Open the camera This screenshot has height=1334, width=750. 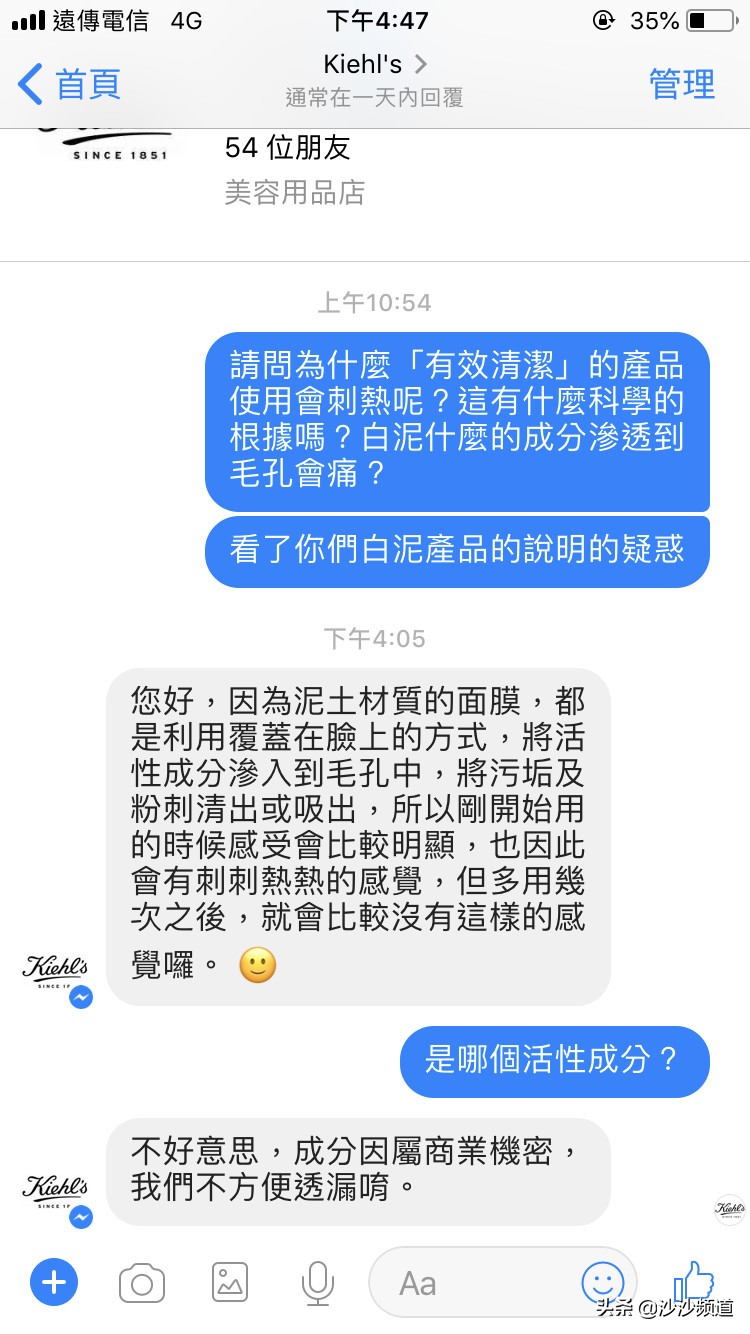(x=141, y=1282)
